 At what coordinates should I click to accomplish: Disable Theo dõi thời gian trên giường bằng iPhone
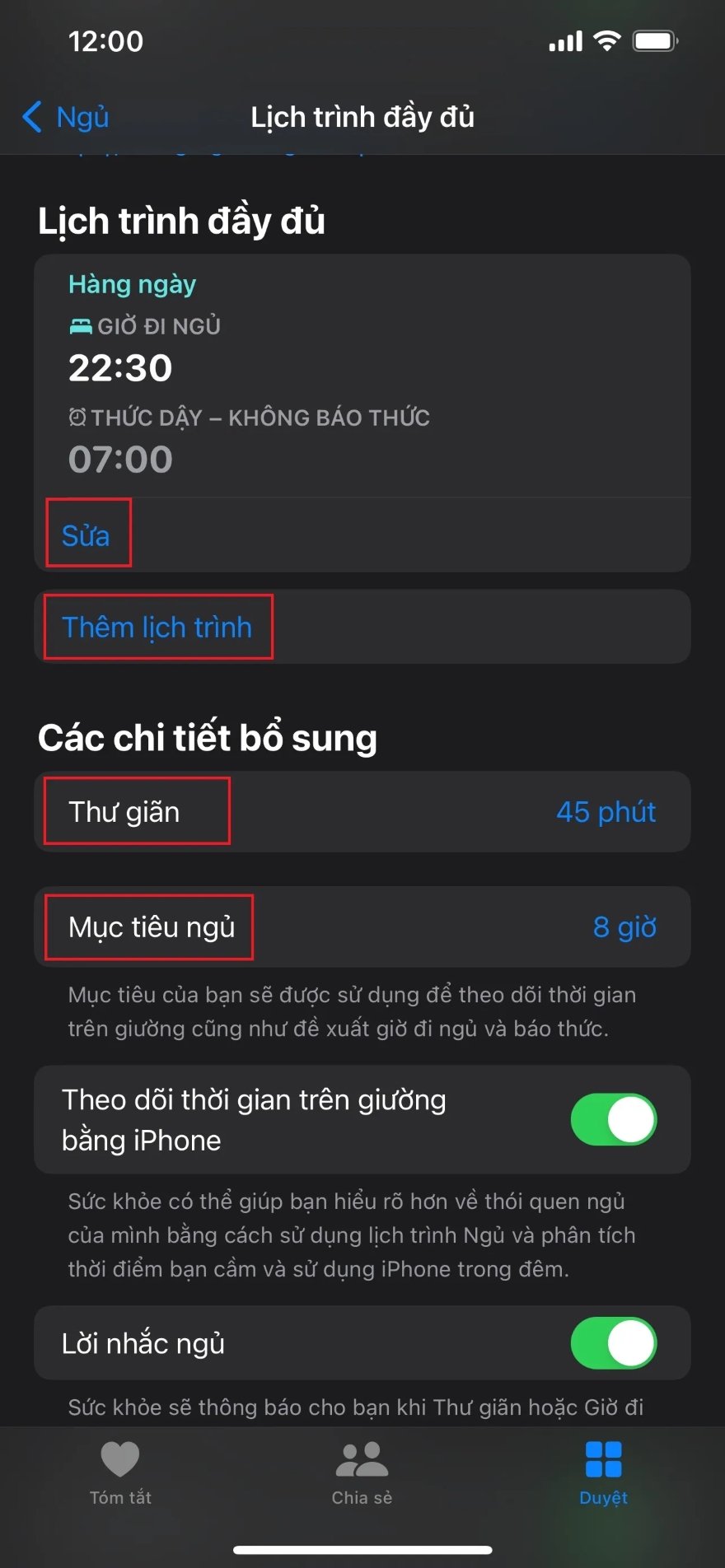[613, 1120]
